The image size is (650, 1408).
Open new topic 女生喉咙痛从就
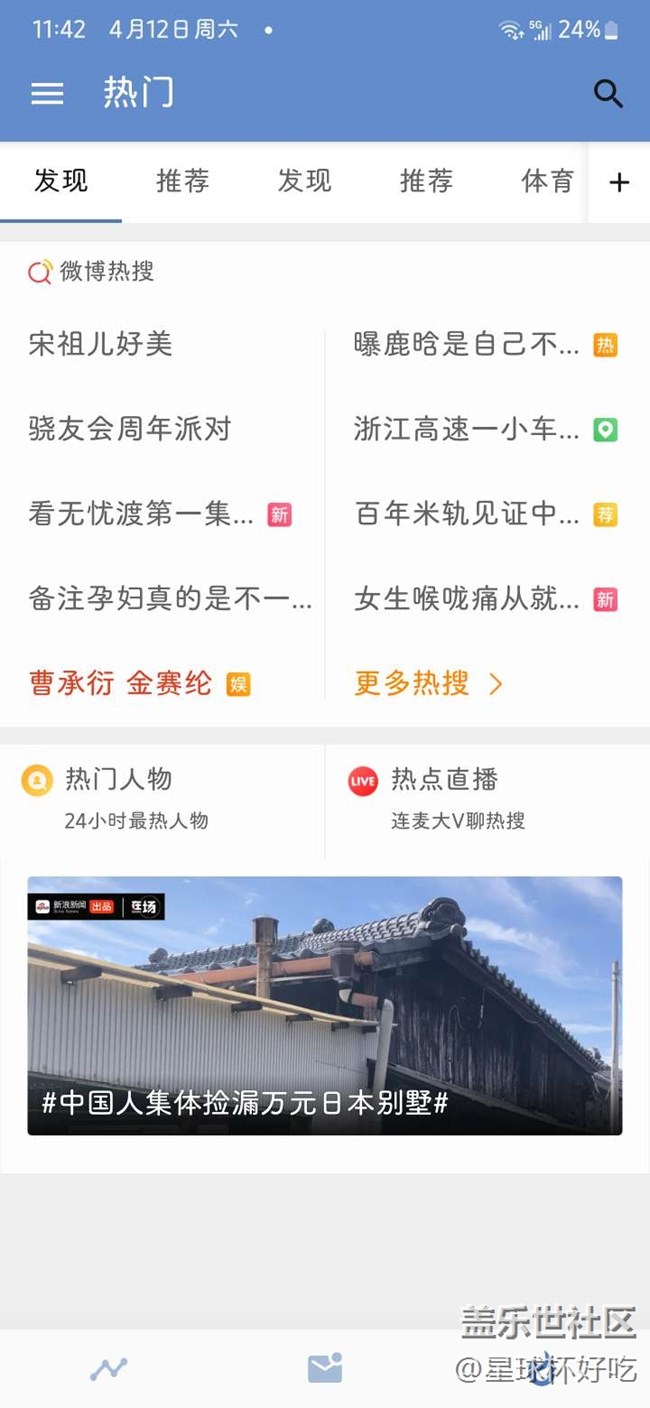pyautogui.click(x=467, y=599)
